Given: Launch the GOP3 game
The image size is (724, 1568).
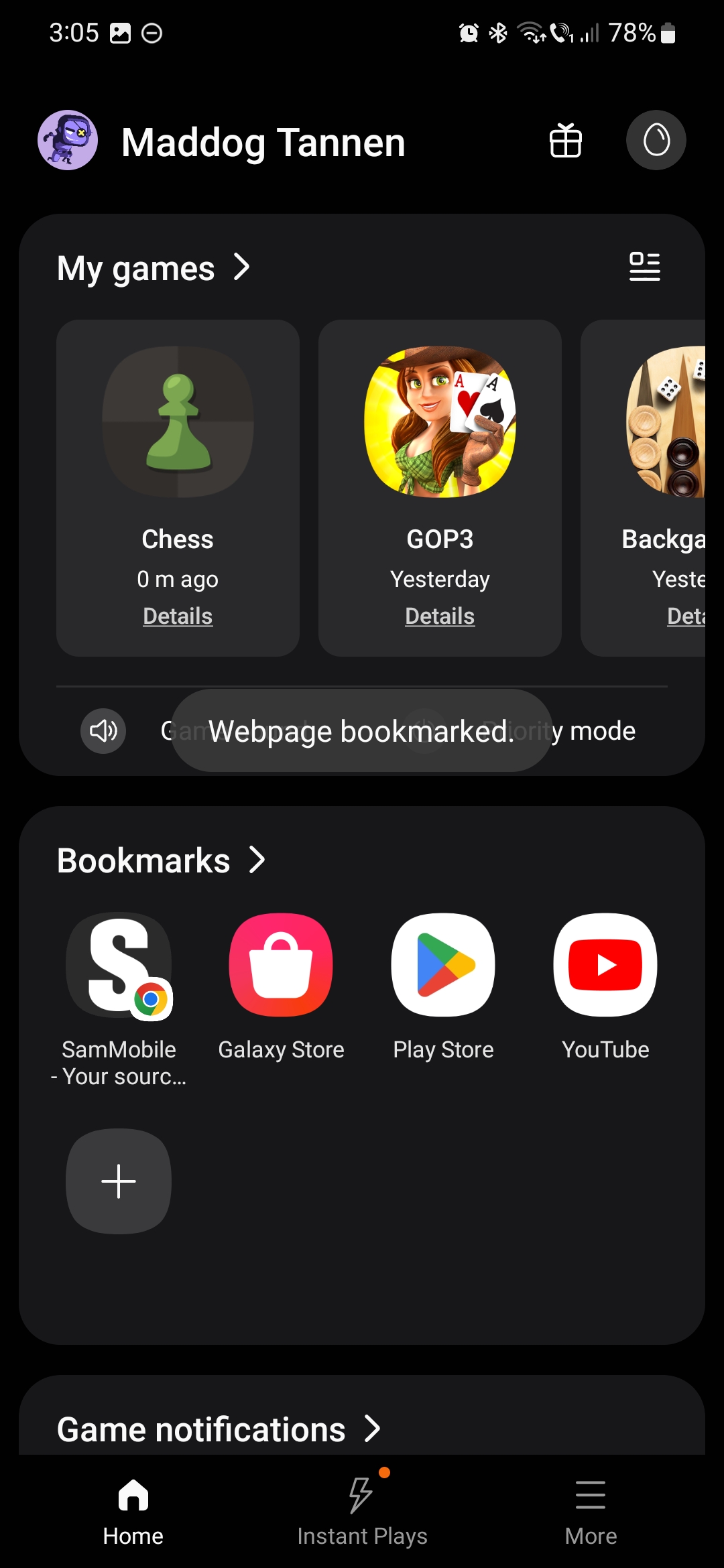Looking at the screenshot, I should (440, 422).
